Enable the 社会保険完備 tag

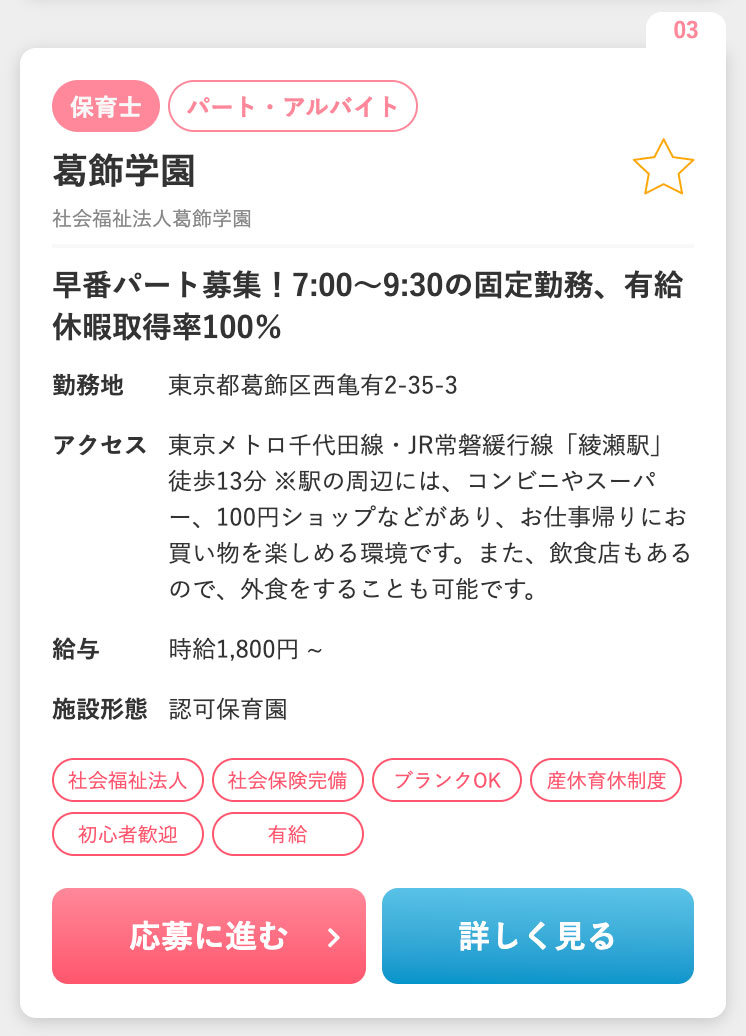pyautogui.click(x=287, y=780)
